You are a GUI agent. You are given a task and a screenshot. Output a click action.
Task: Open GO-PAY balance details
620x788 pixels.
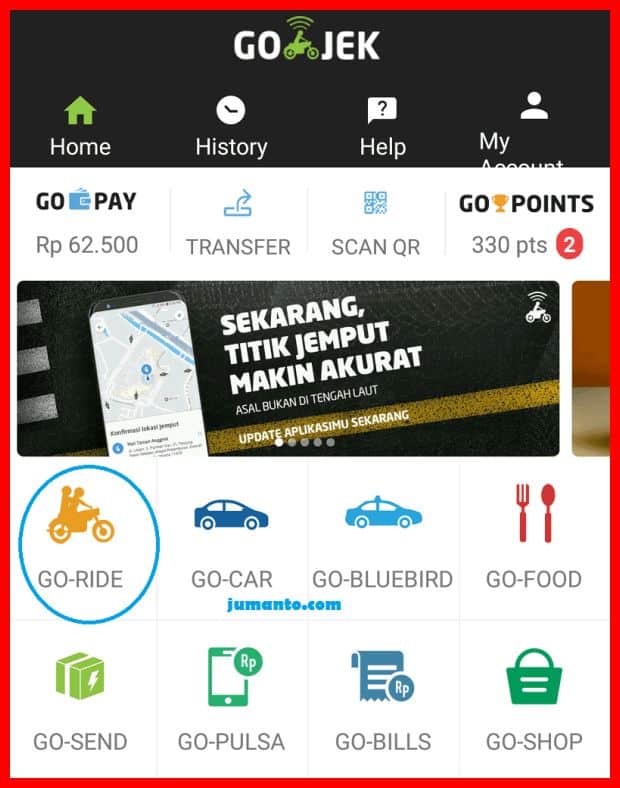point(87,222)
